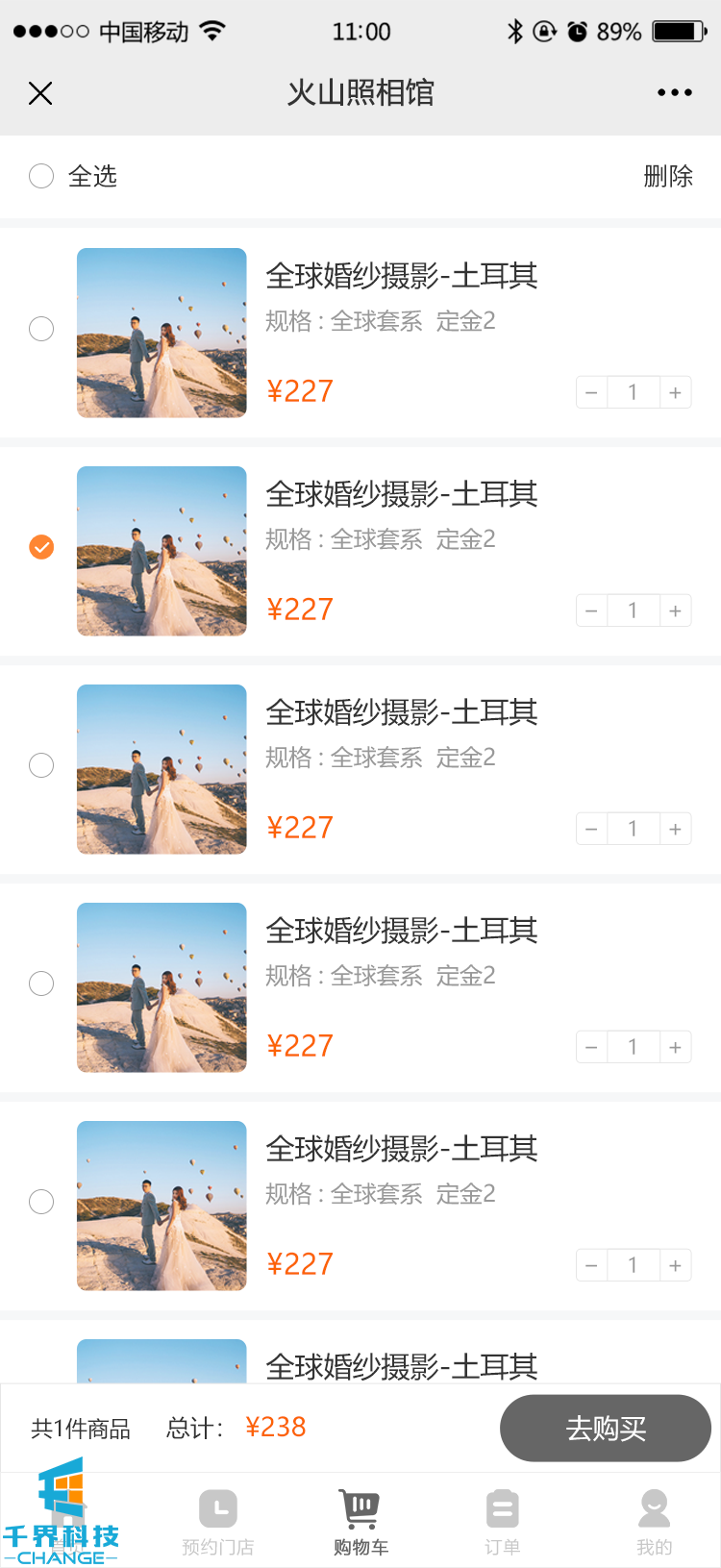Decrease quantity of the checked item
Viewport: 721px width, 1568px height.
click(x=592, y=610)
